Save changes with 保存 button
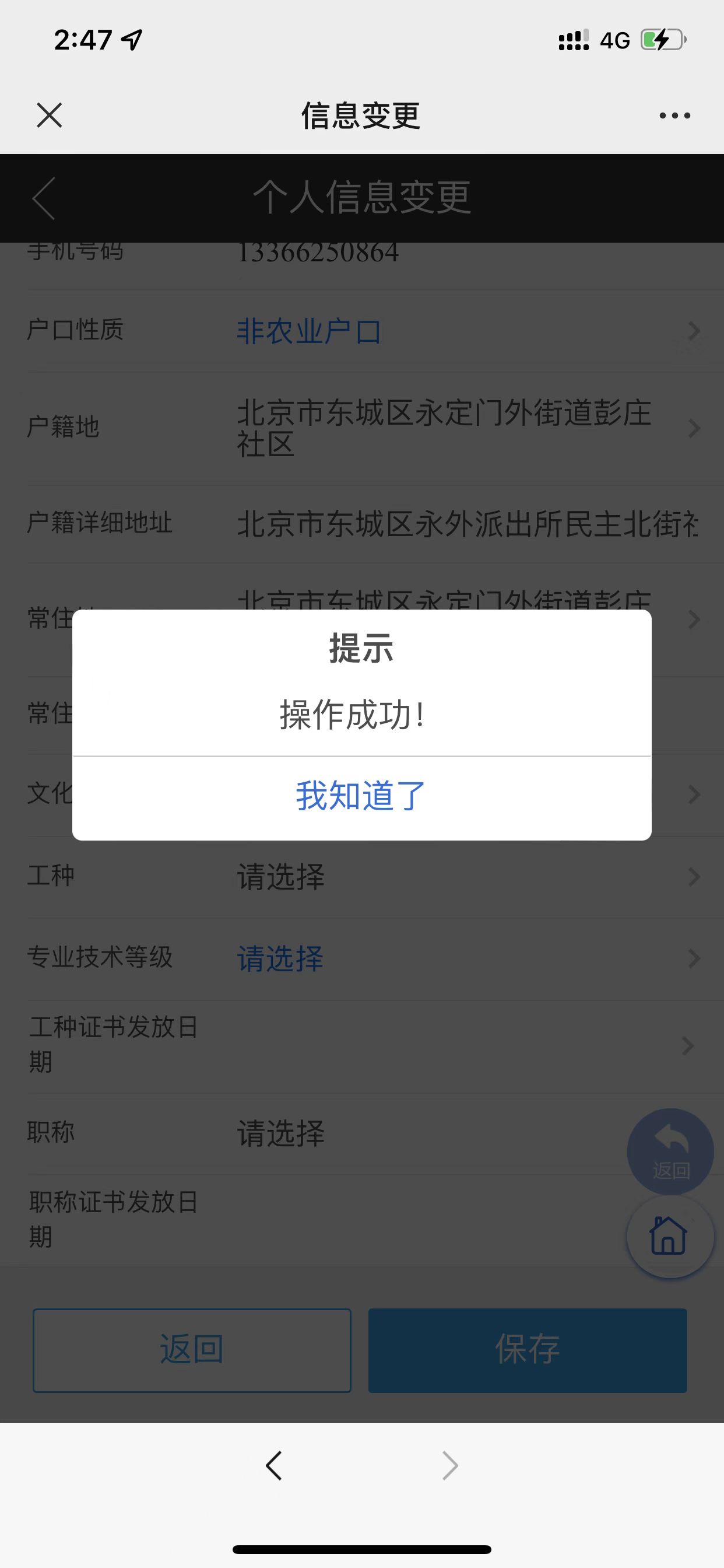The height and width of the screenshot is (1568, 724). click(528, 1350)
